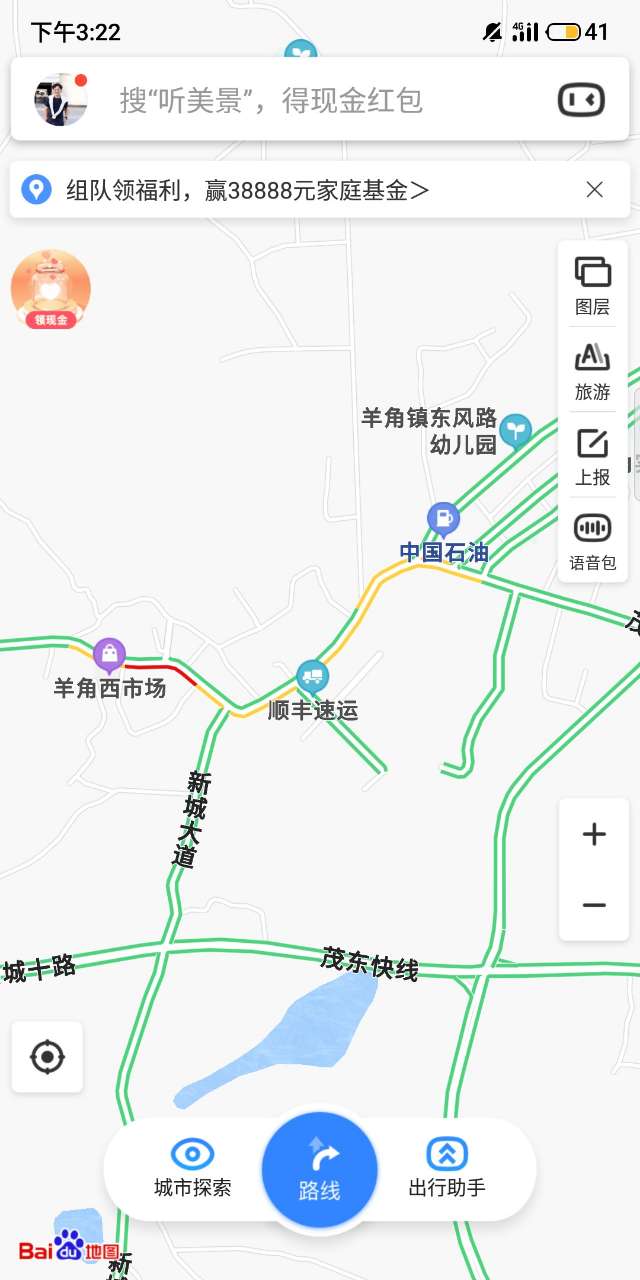Open the voice assistant icon in search bar
The width and height of the screenshot is (640, 1280).
pos(581,100)
